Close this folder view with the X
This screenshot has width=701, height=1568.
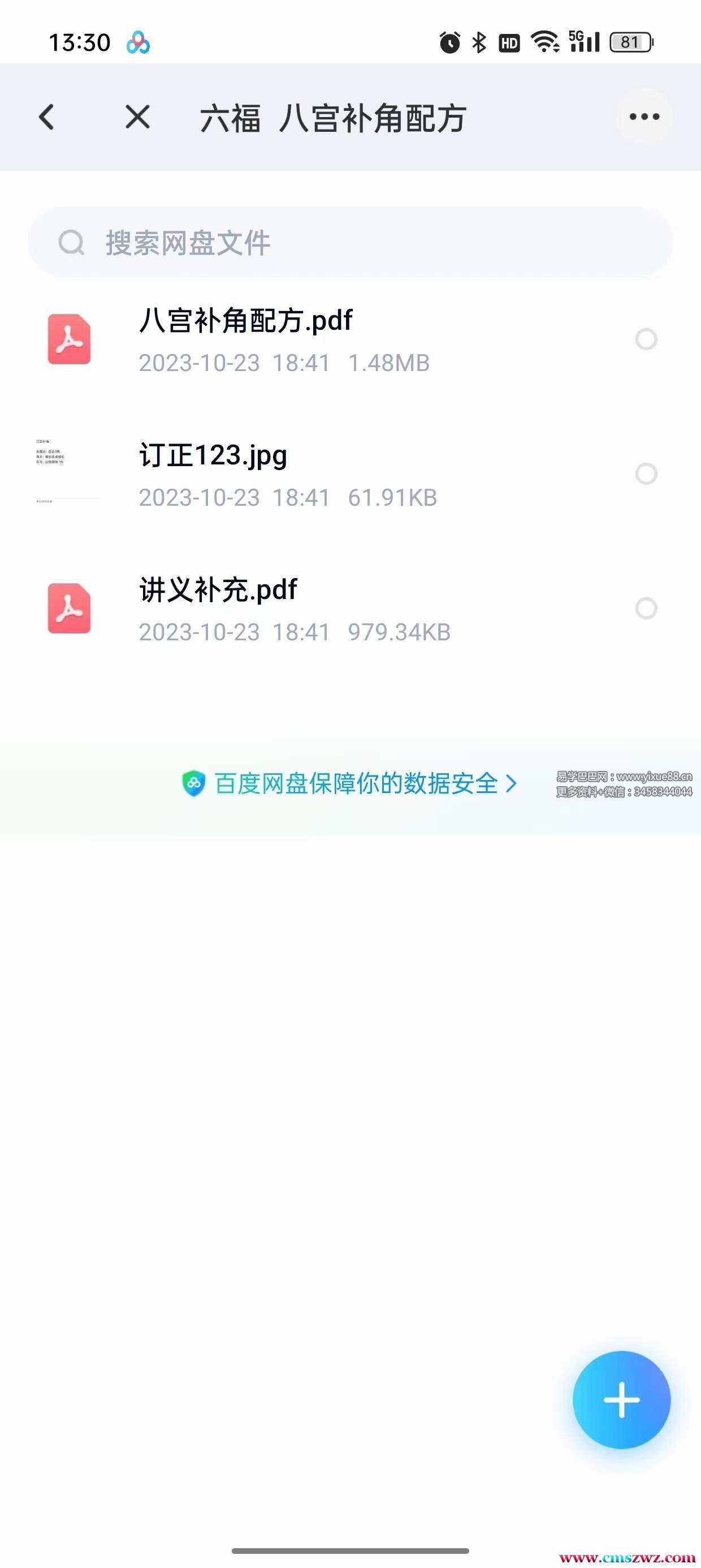pyautogui.click(x=137, y=117)
